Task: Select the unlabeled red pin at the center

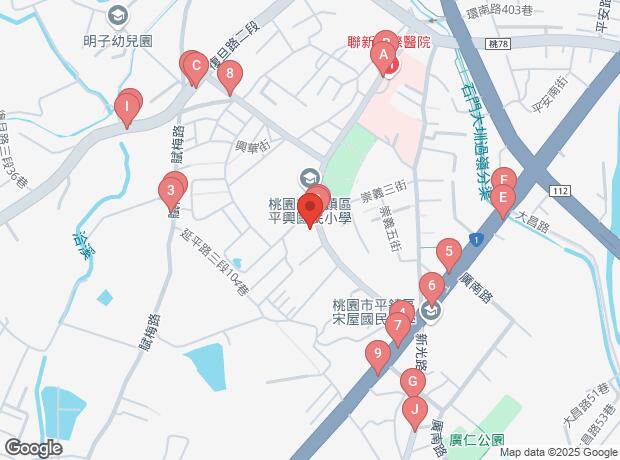Action: (x=309, y=210)
